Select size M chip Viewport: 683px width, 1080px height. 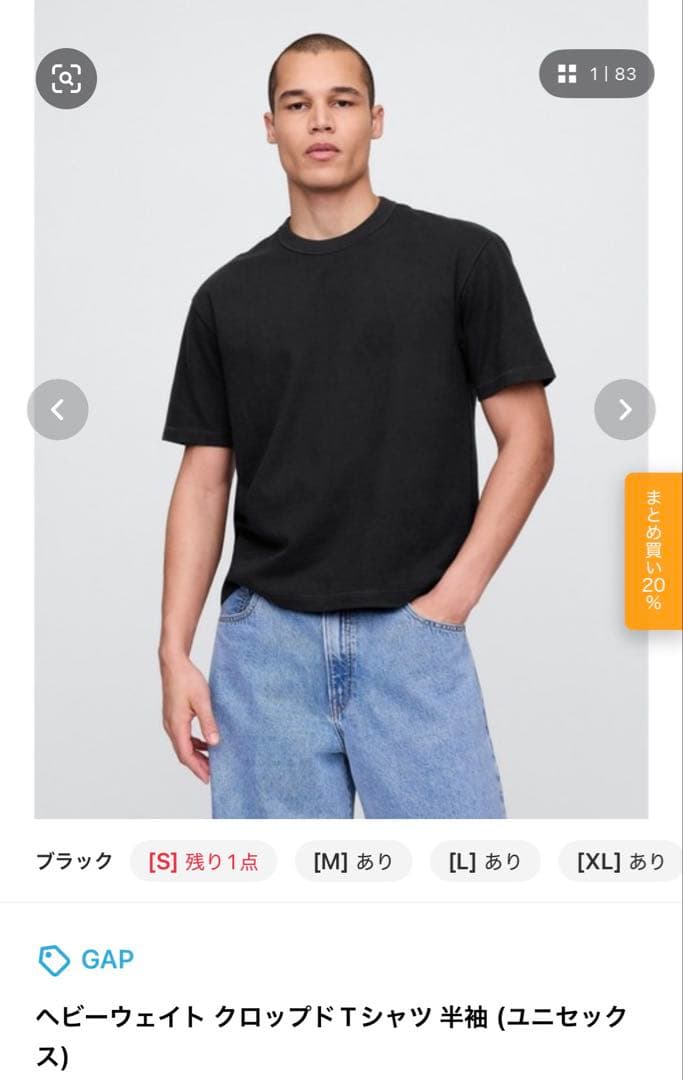353,861
